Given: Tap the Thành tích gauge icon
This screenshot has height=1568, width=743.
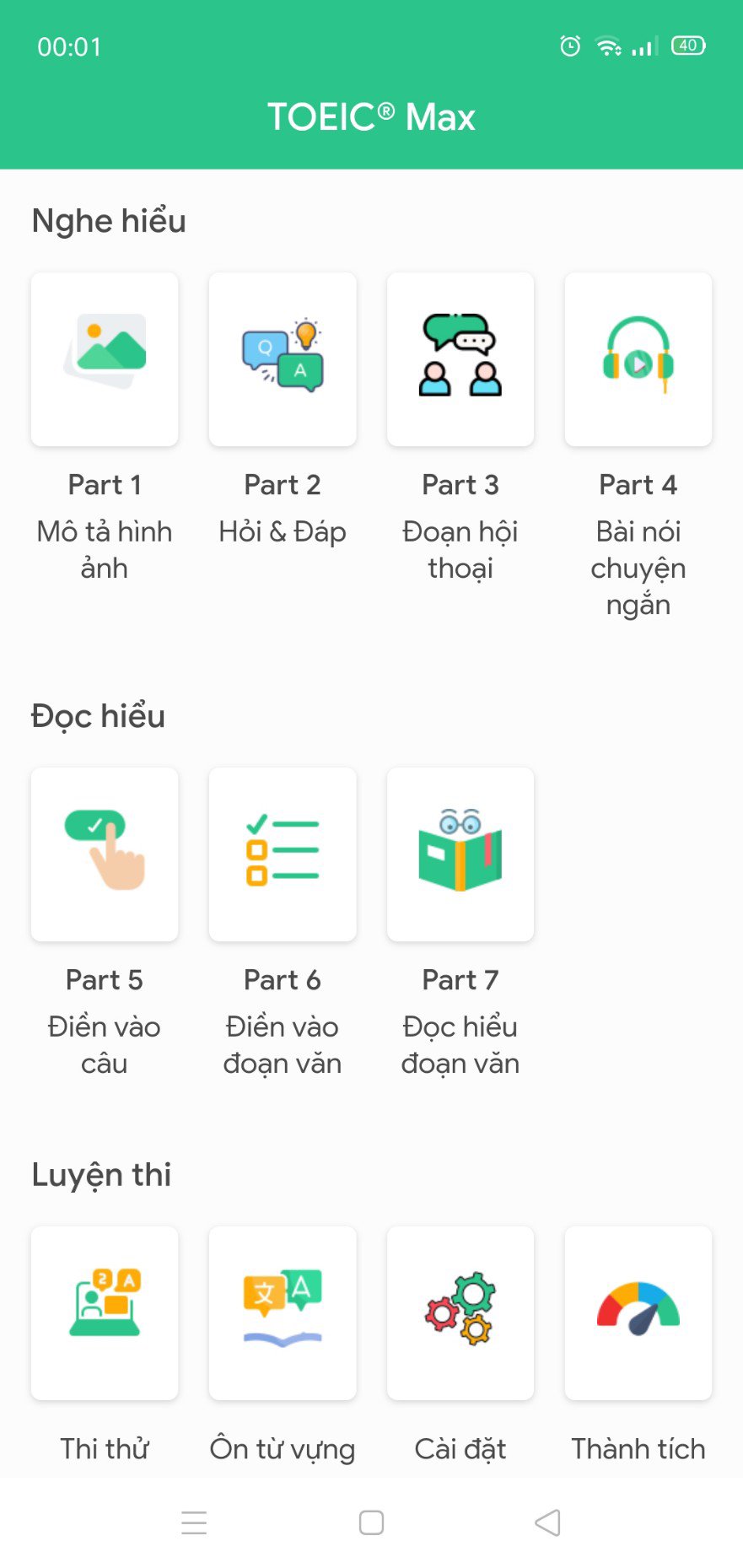Looking at the screenshot, I should click(x=638, y=1313).
